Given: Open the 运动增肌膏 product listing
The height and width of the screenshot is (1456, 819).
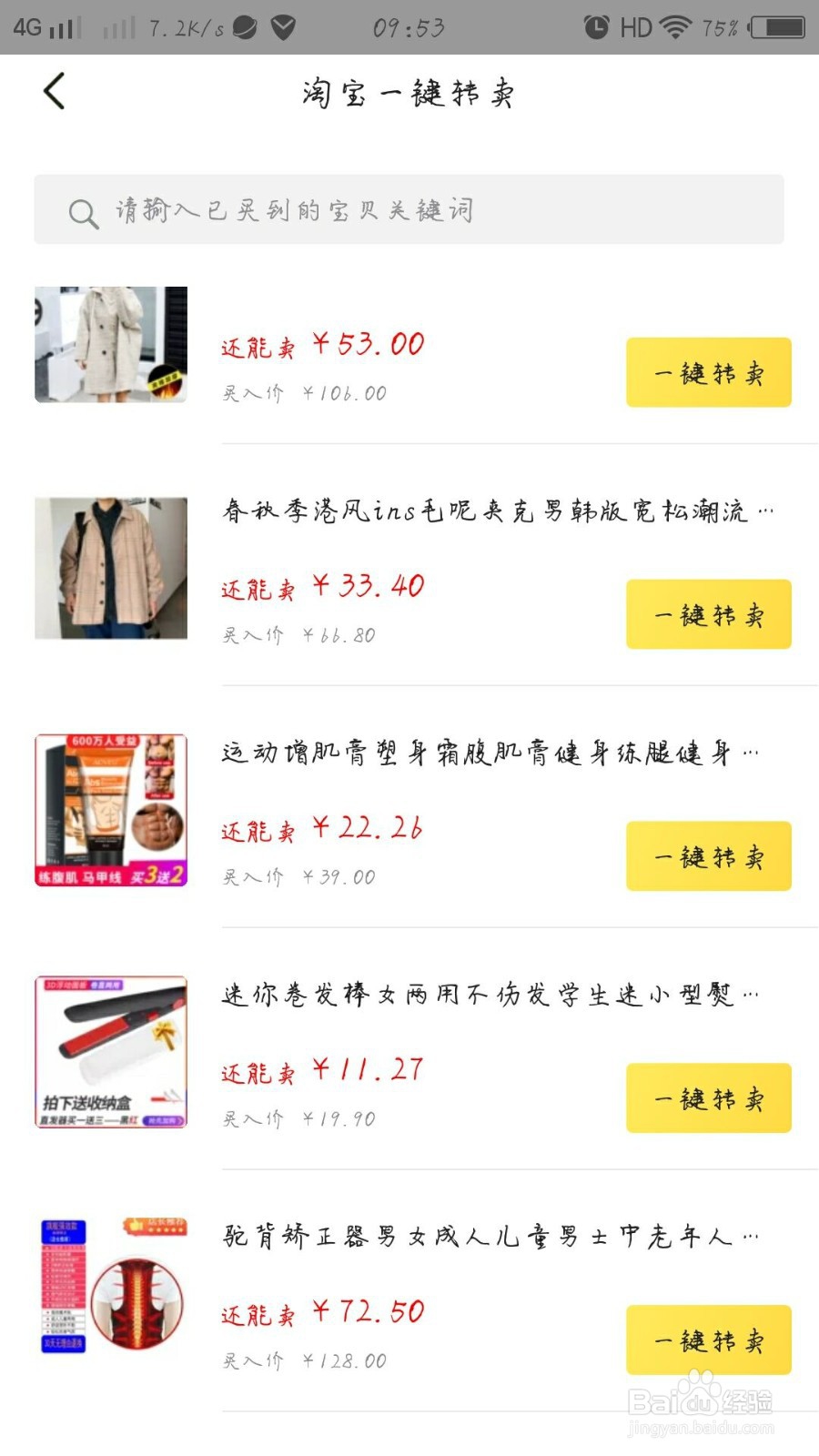Looking at the screenshot, I should click(487, 753).
